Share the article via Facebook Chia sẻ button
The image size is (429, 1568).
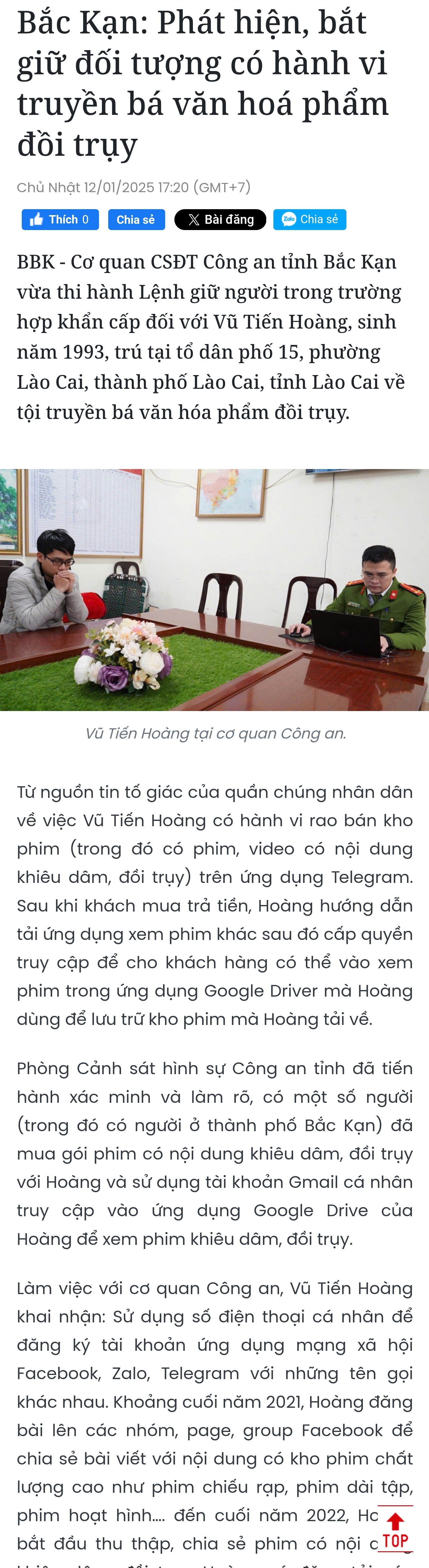click(136, 220)
